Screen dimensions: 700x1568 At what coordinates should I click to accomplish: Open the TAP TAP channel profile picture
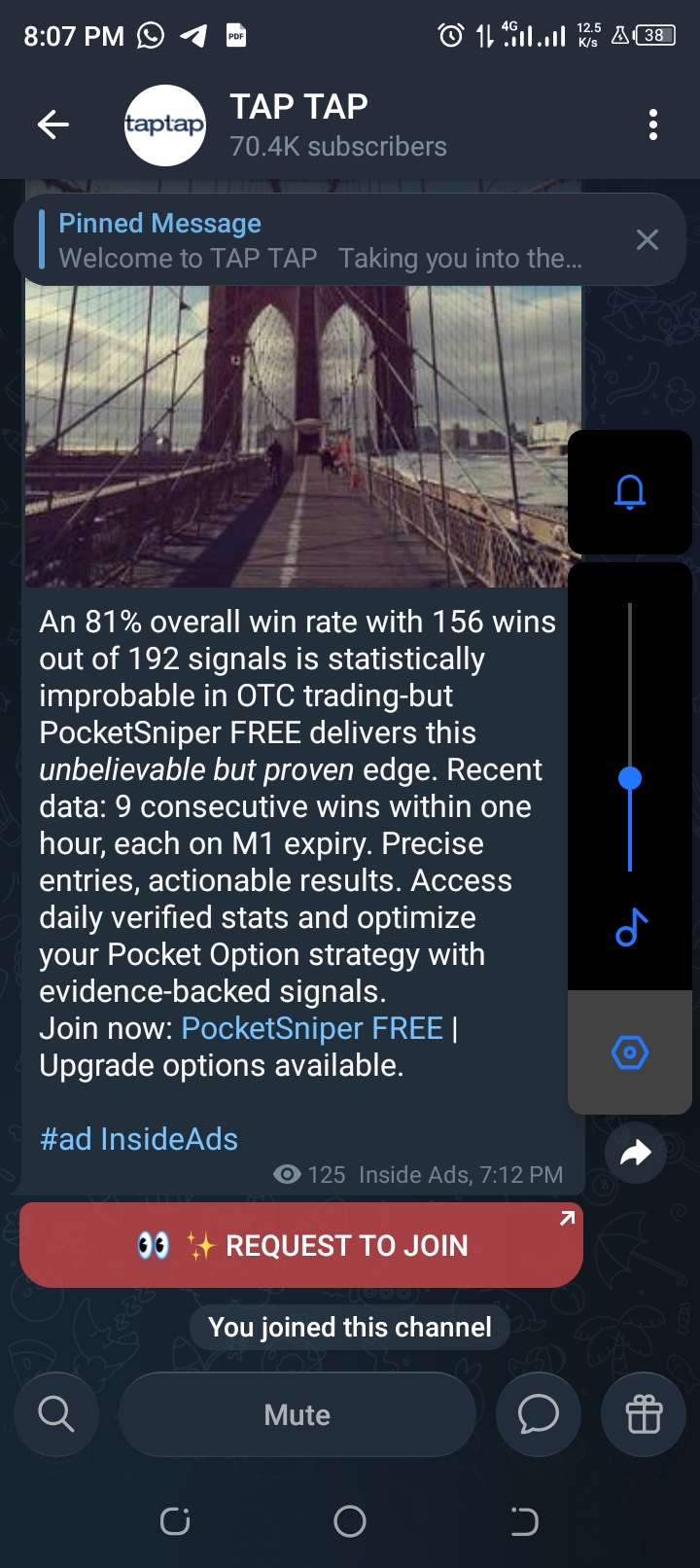(x=164, y=125)
